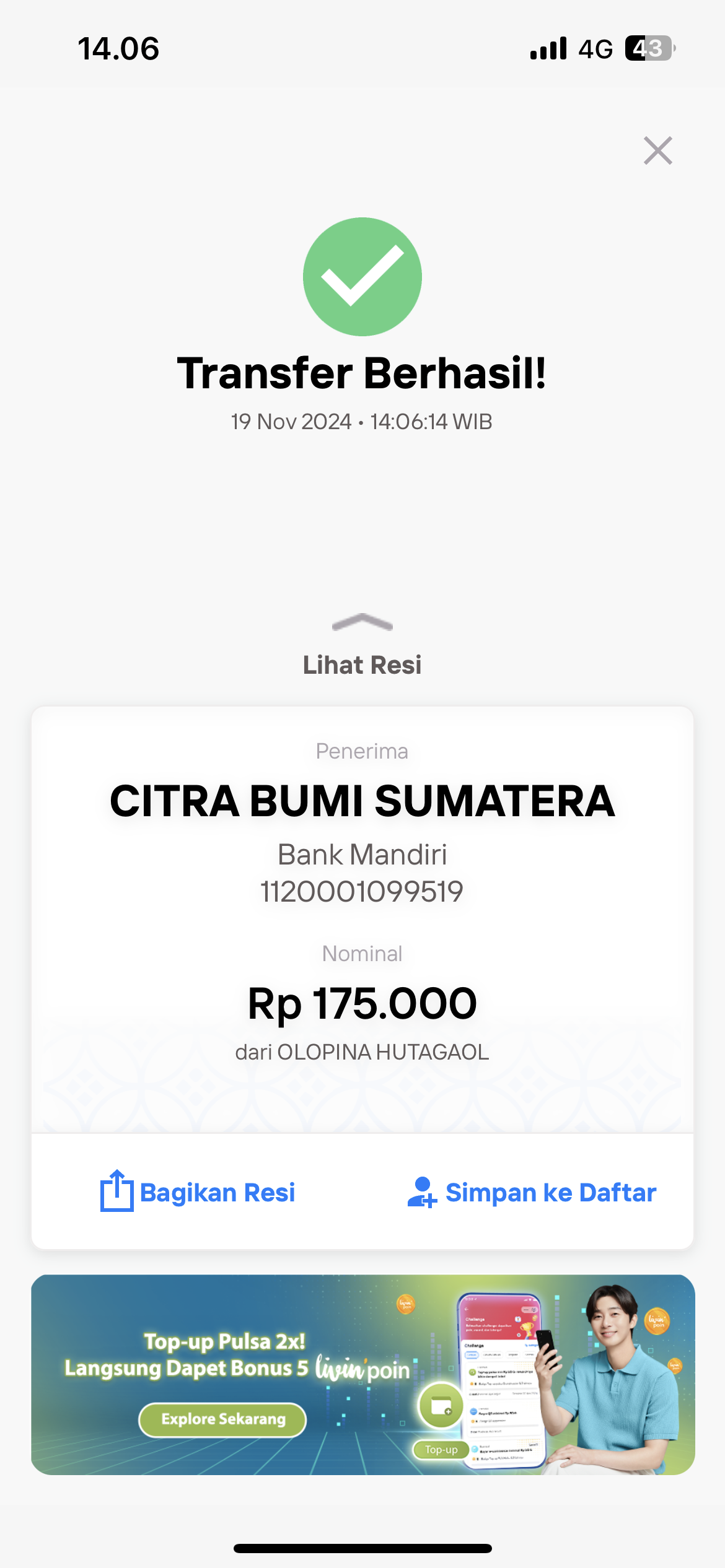The width and height of the screenshot is (725, 1568).
Task: Tap Simpan ke Daftar to save recipient
Action: [x=532, y=1192]
